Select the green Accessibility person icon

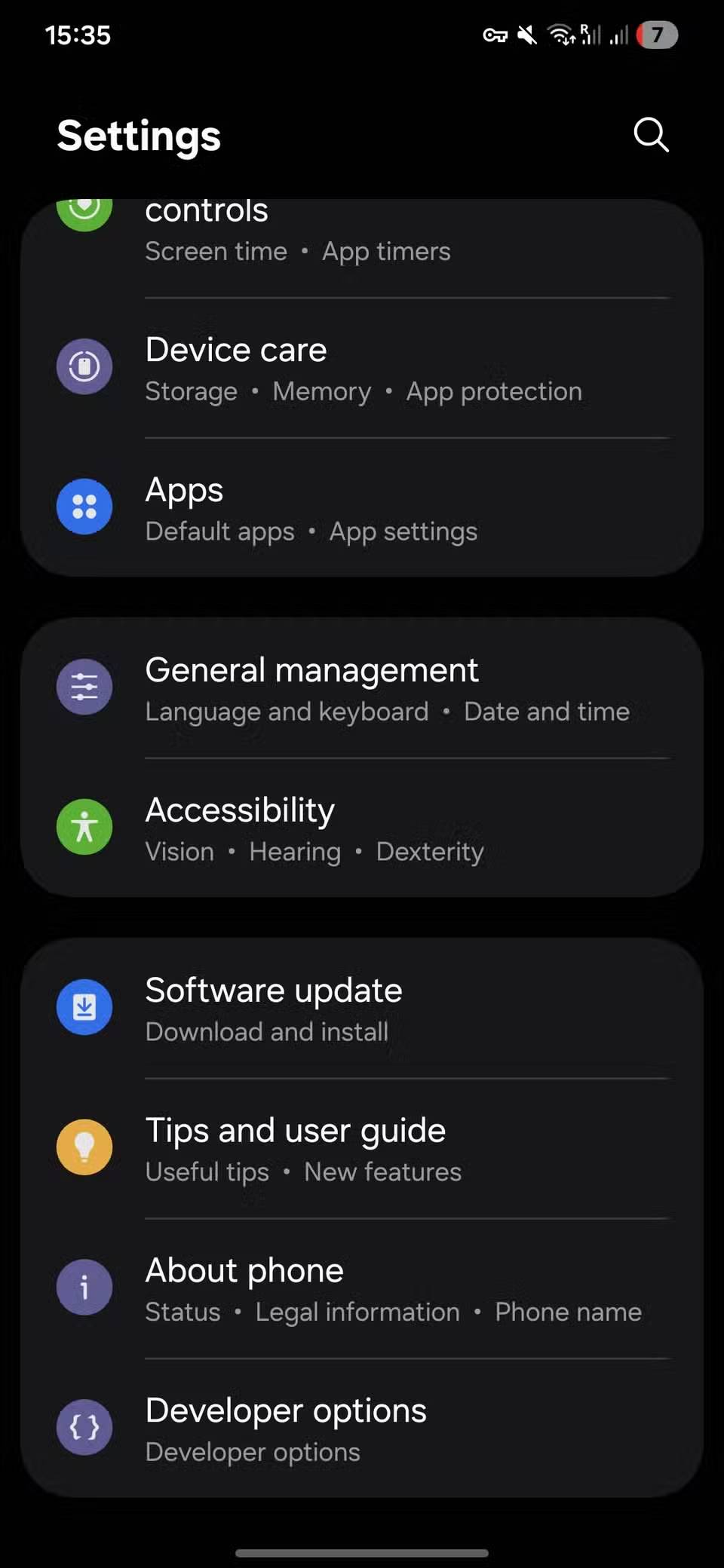[84, 827]
